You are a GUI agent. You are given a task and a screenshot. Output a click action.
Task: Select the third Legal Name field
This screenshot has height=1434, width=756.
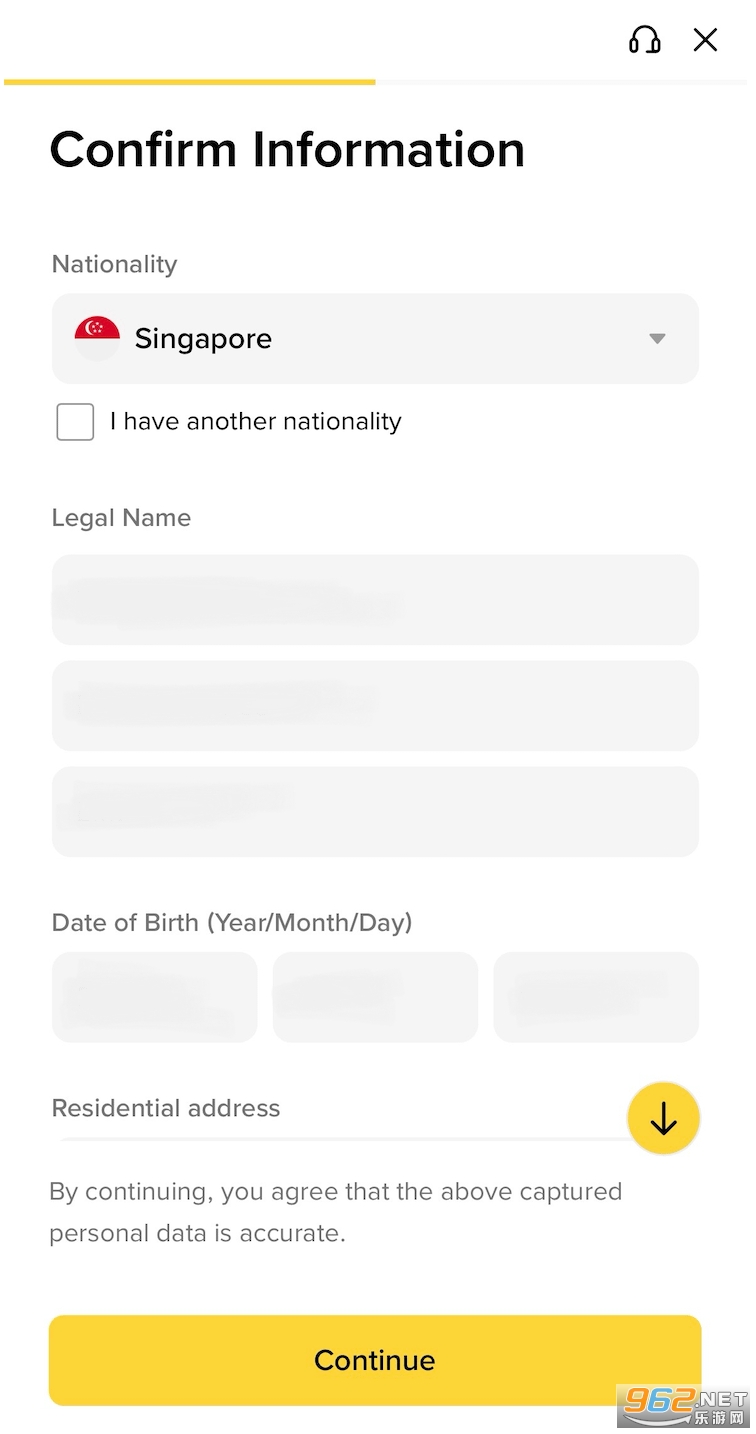[375, 811]
